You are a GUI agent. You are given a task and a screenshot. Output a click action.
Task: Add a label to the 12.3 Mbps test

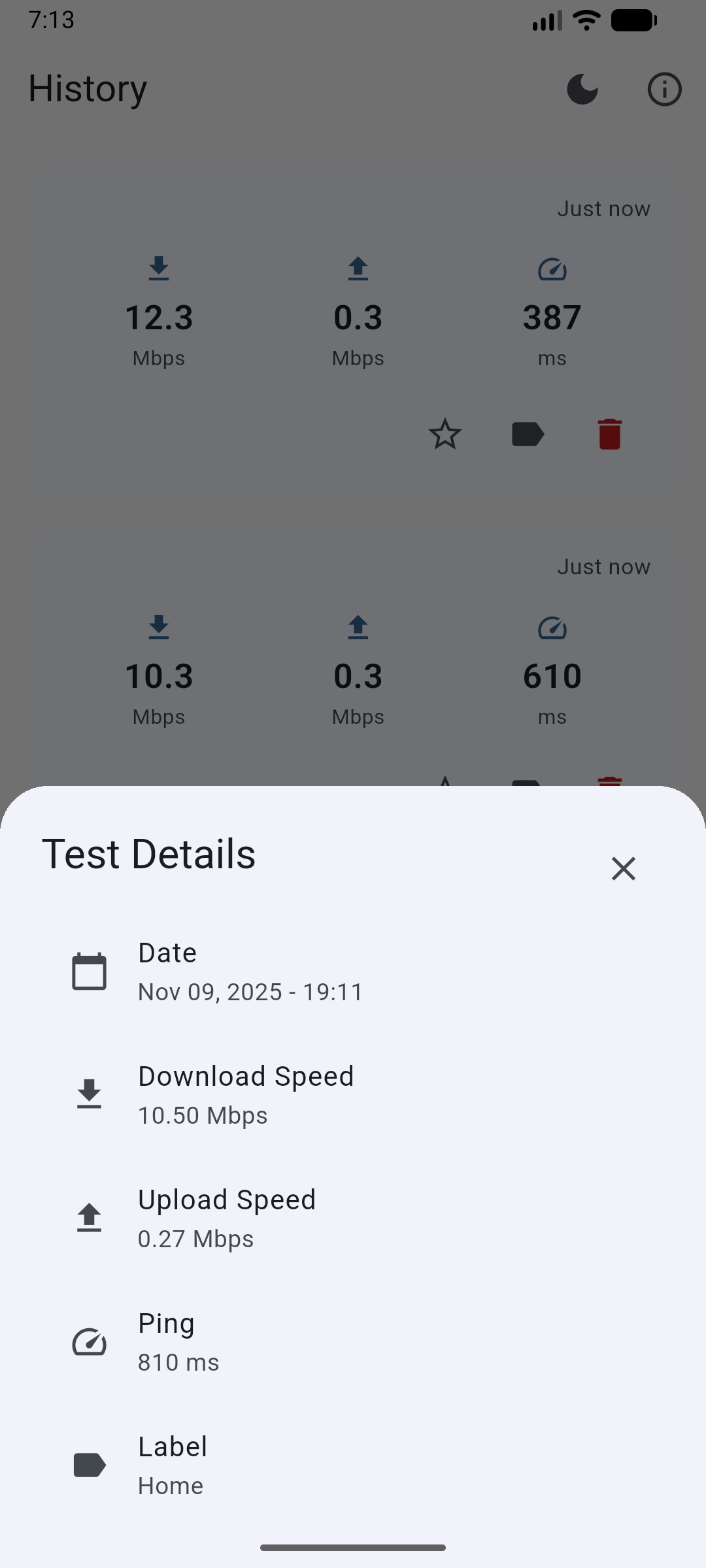coord(528,434)
